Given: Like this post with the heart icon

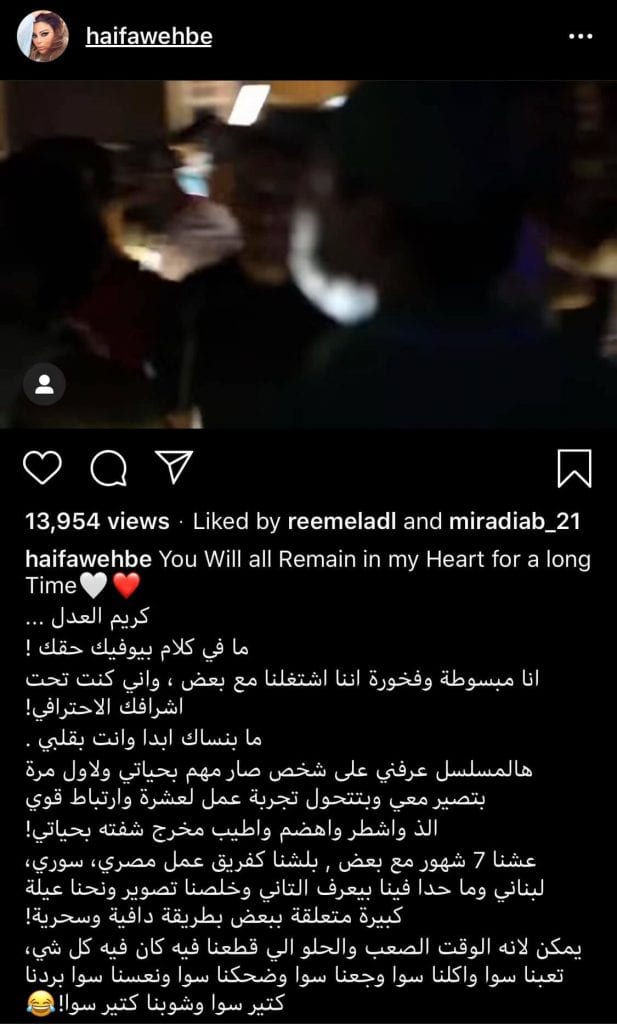Looking at the screenshot, I should pyautogui.click(x=43, y=468).
